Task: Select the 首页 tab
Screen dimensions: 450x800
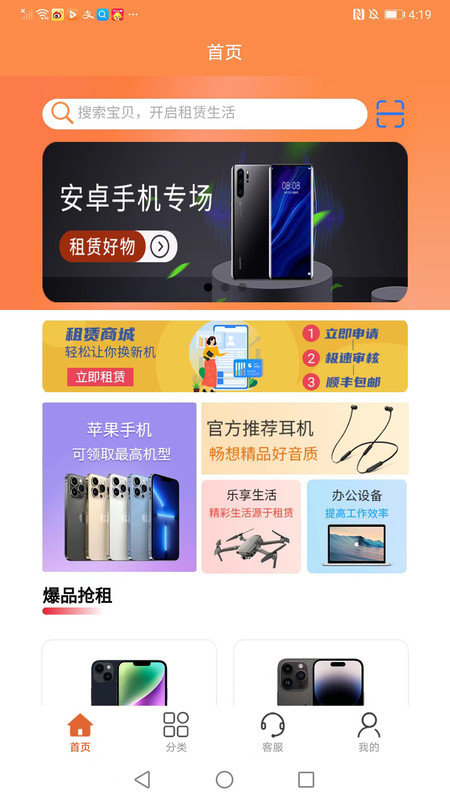Action: 80,732
